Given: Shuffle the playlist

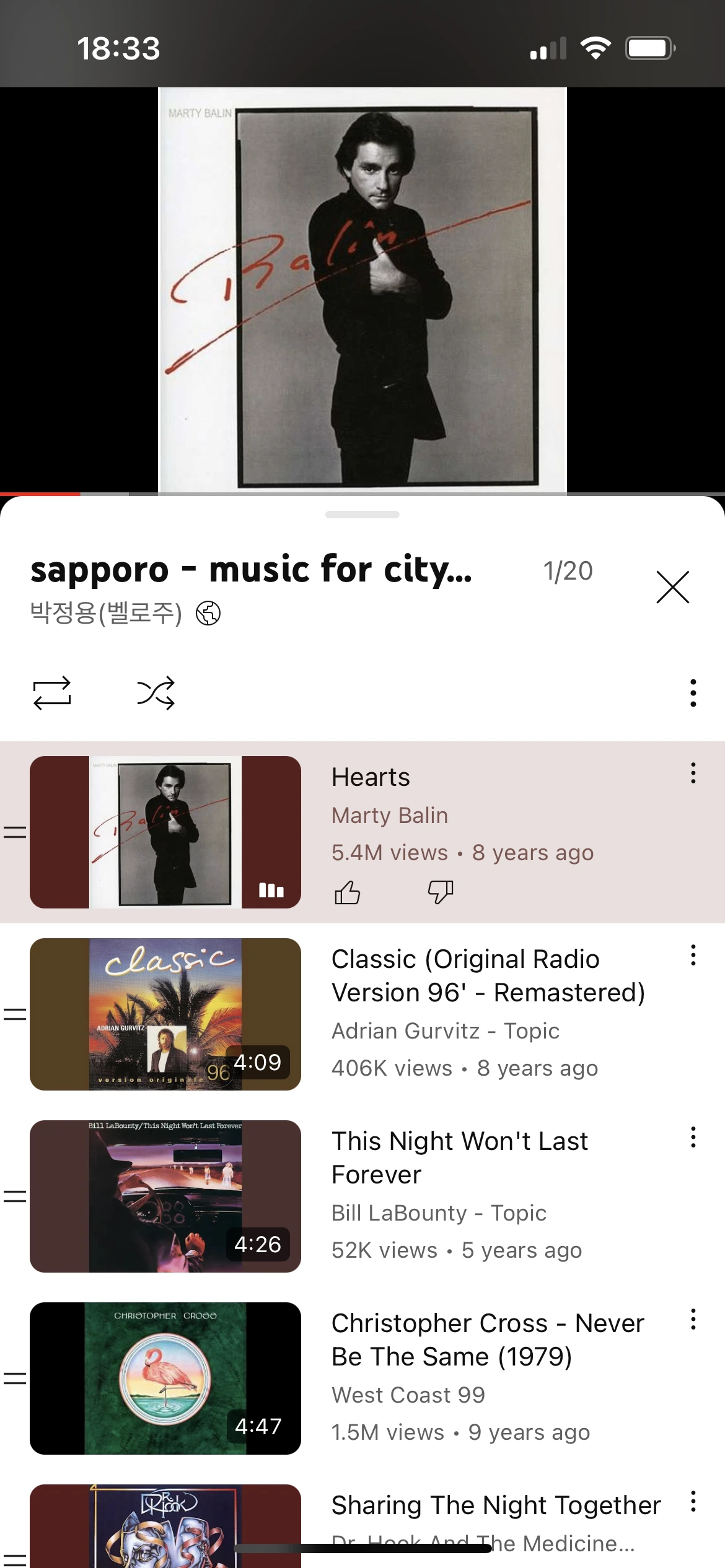Looking at the screenshot, I should point(156,692).
